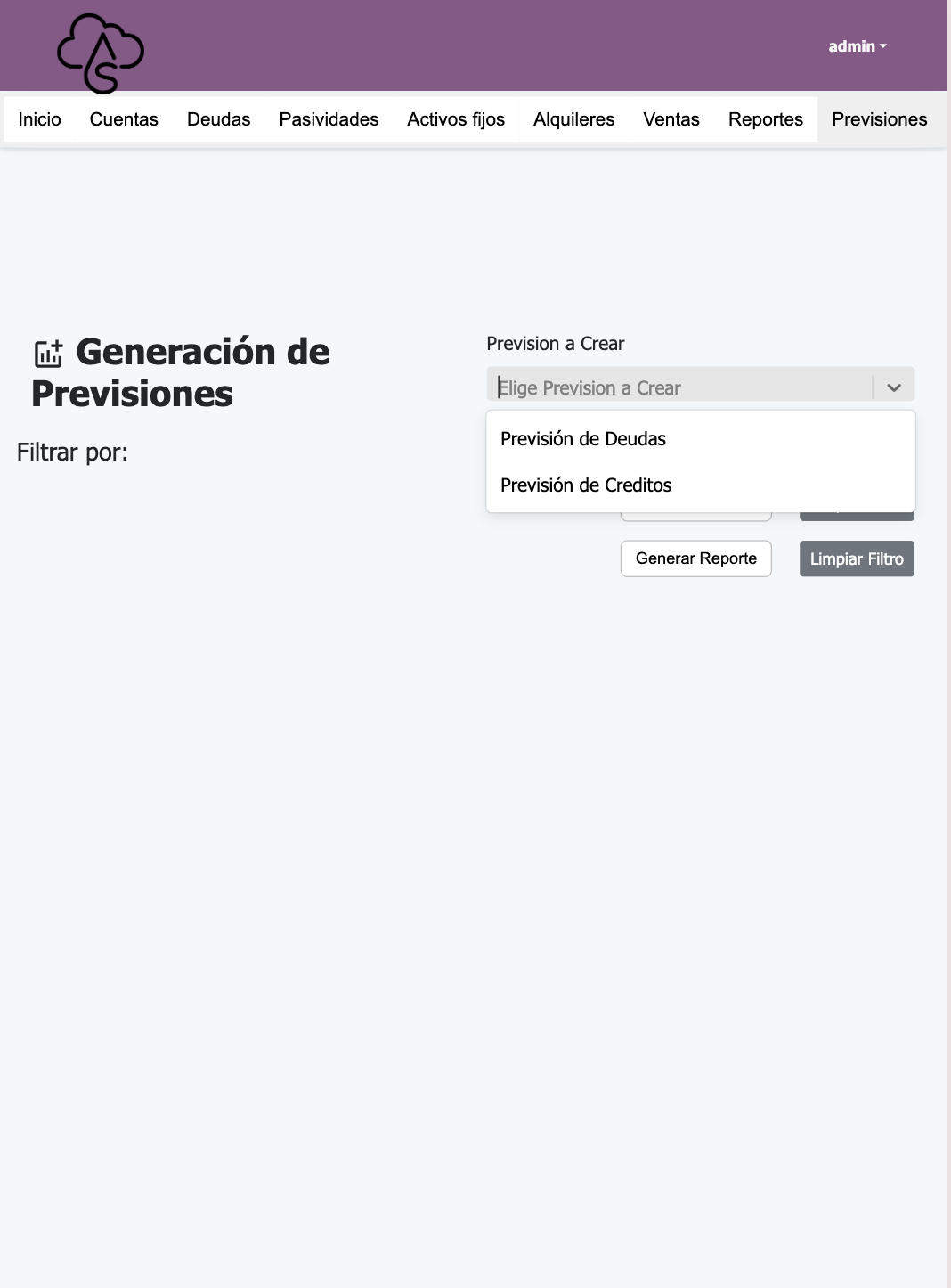The image size is (951, 1288).
Task: Choose Previsión de Creditos option
Action: 586,485
